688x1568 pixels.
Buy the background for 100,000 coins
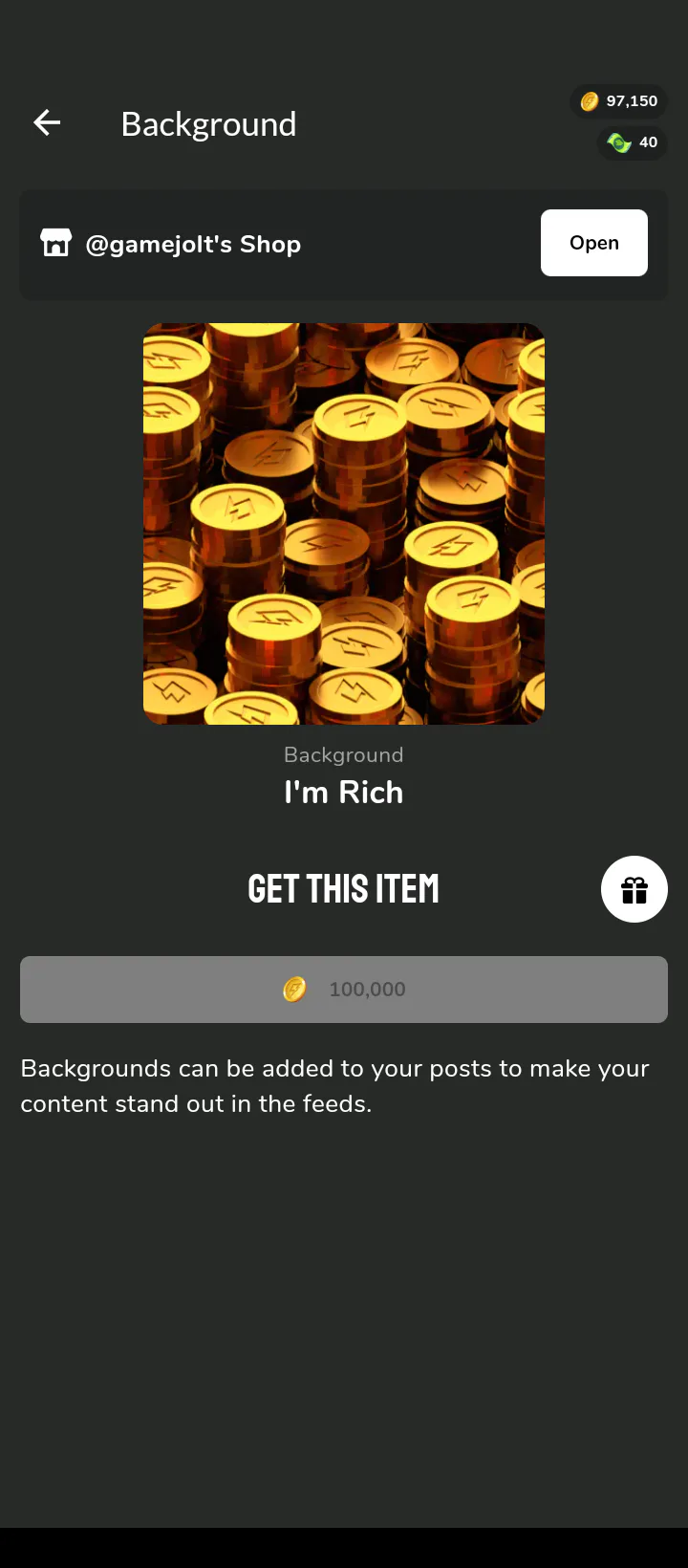[344, 990]
